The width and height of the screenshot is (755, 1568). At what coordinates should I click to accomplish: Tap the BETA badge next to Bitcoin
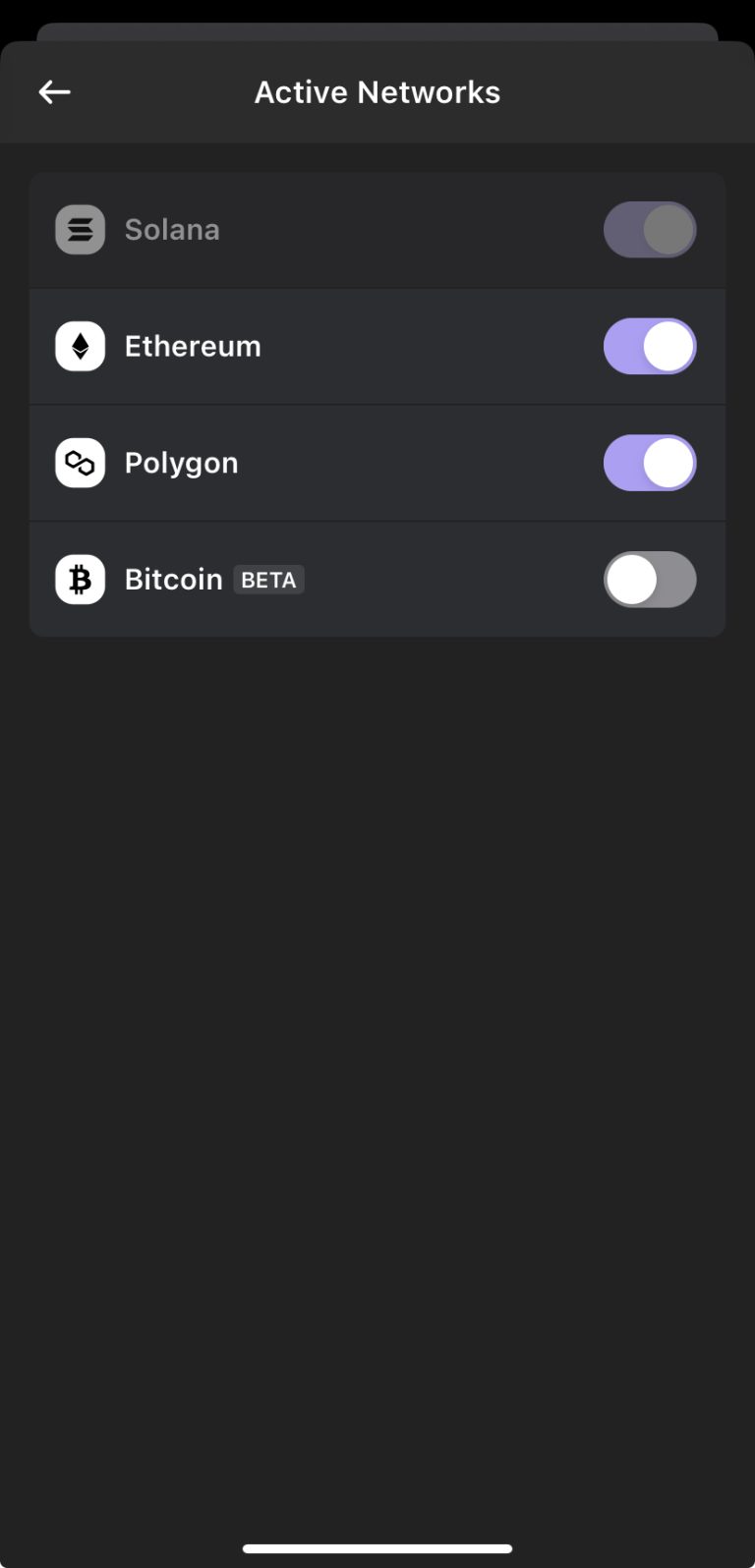click(x=267, y=580)
